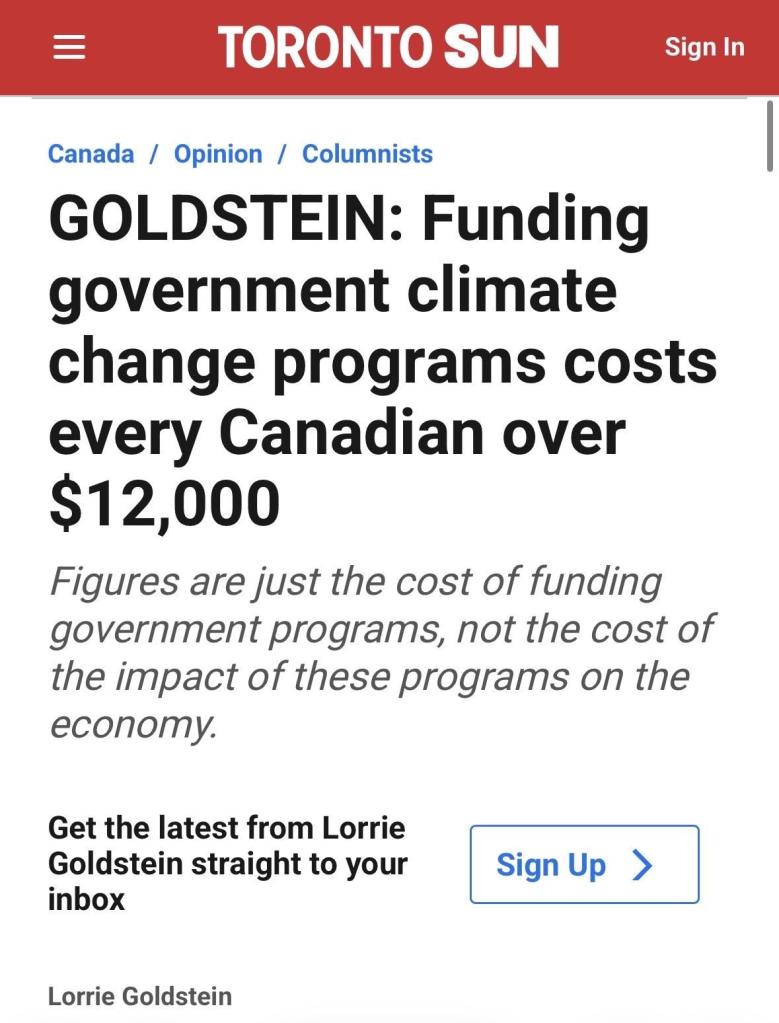Open the hamburger menu
This screenshot has height=1023, width=779.
tap(69, 47)
